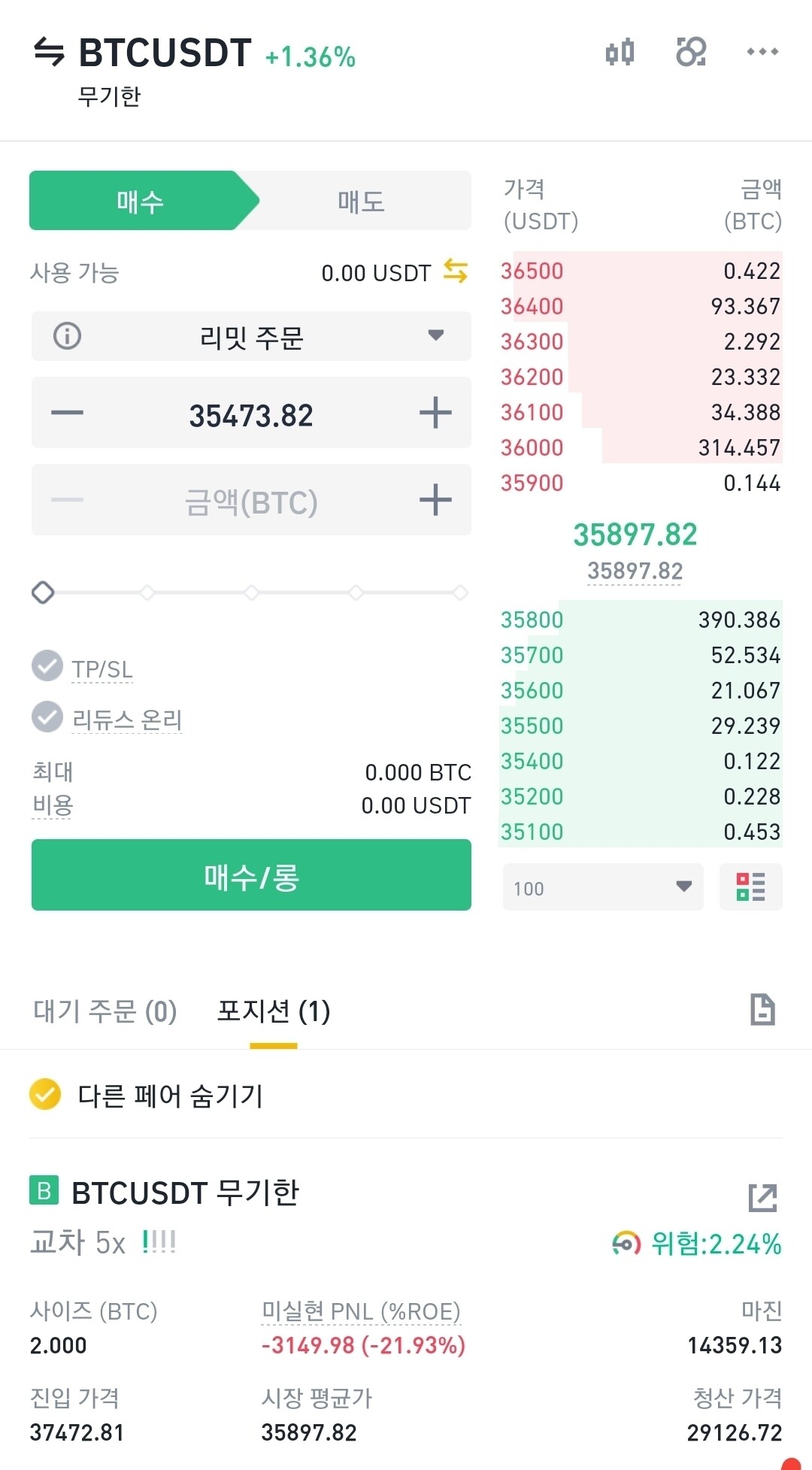Open the order history document icon

[763, 1009]
